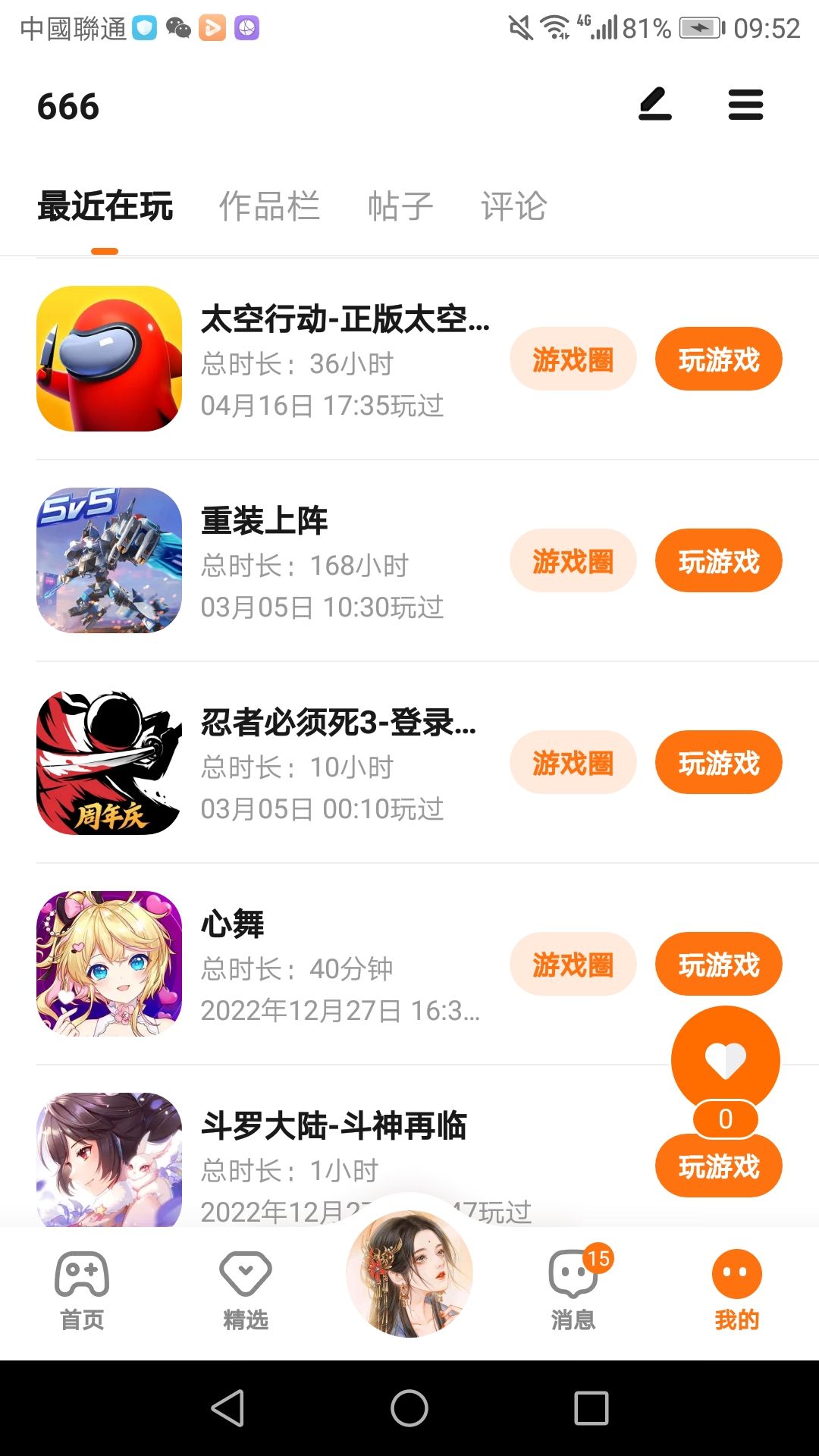Screen dimensions: 819x1456
Task: Tap the center avatar in bottom bar
Action: click(409, 1274)
